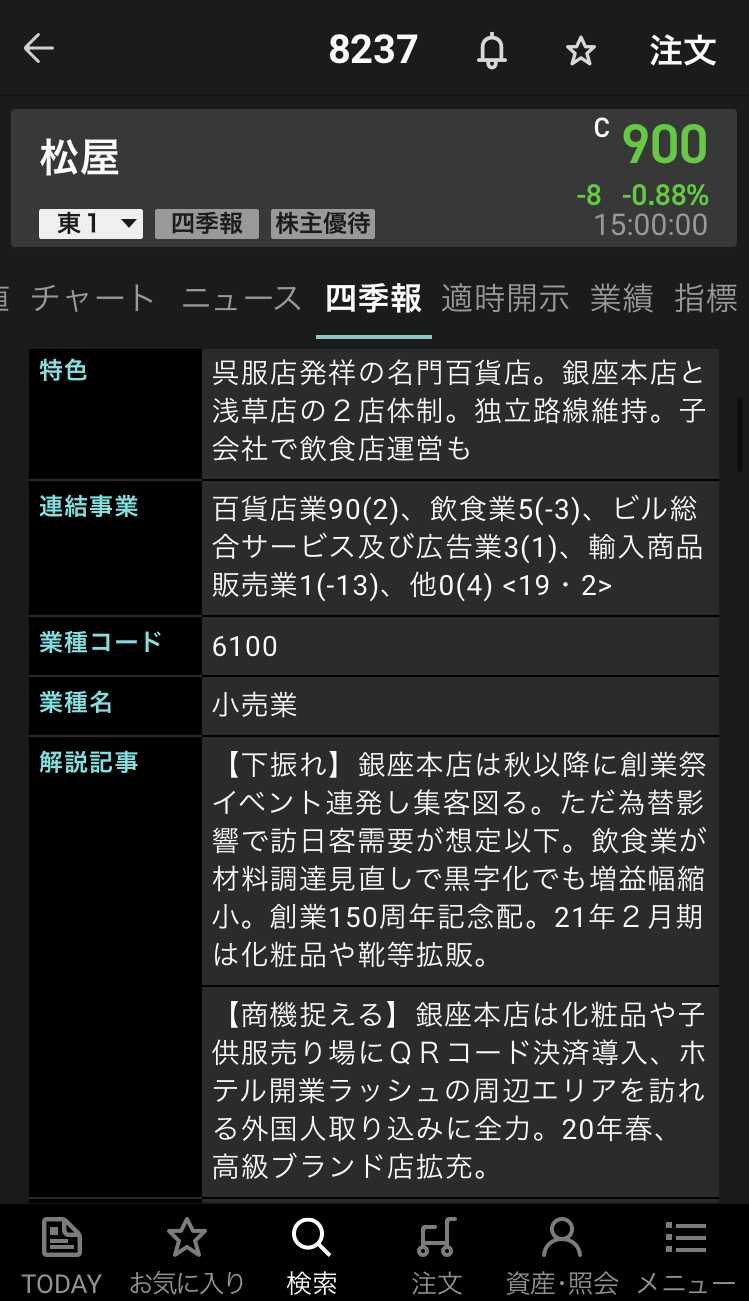Tap the 注文 button in the header
The width and height of the screenshot is (749, 1301).
tap(683, 50)
